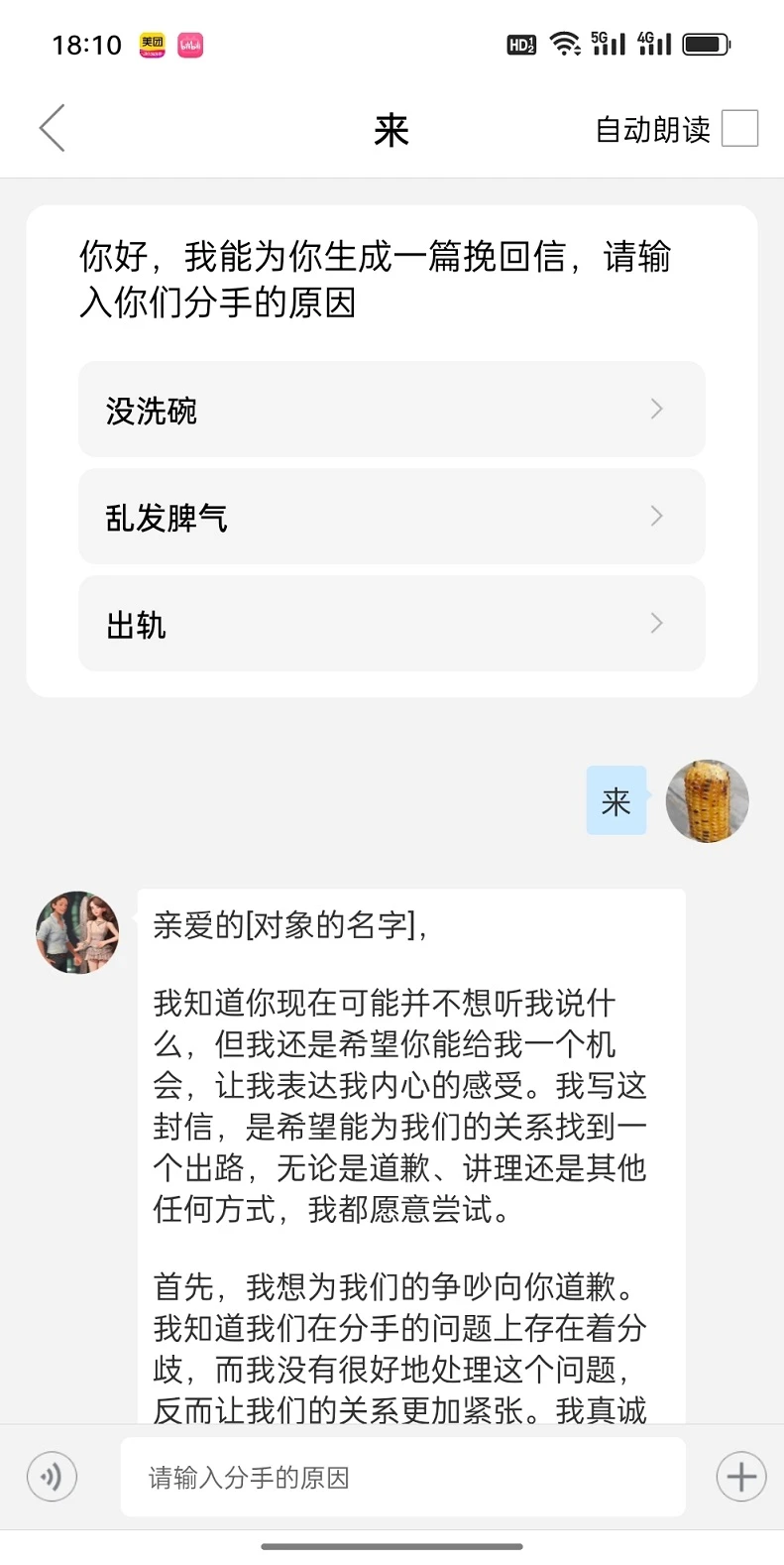Tap the back arrow to return
This screenshot has height=1565, width=784.
pos(52,128)
